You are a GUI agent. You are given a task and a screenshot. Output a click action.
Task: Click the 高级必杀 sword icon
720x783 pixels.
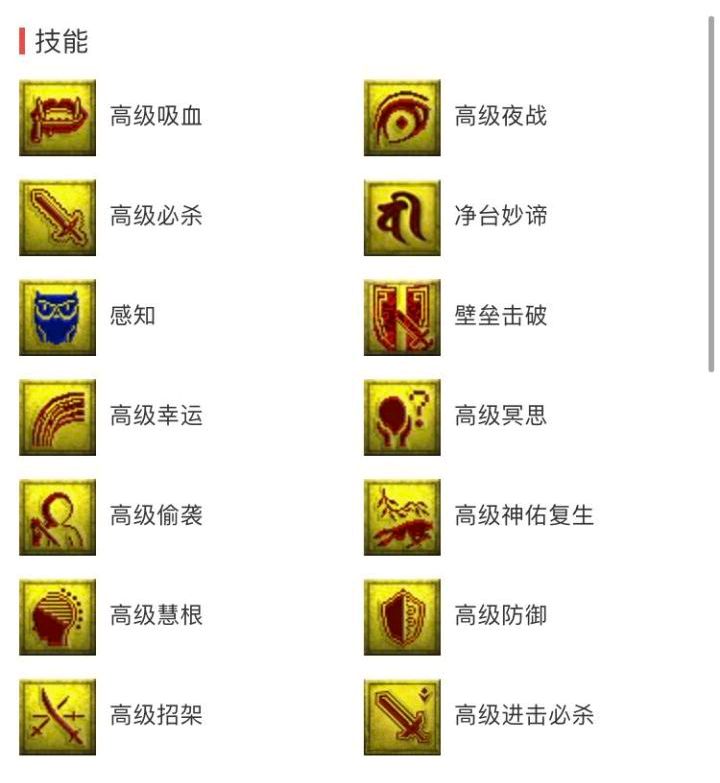(57, 217)
